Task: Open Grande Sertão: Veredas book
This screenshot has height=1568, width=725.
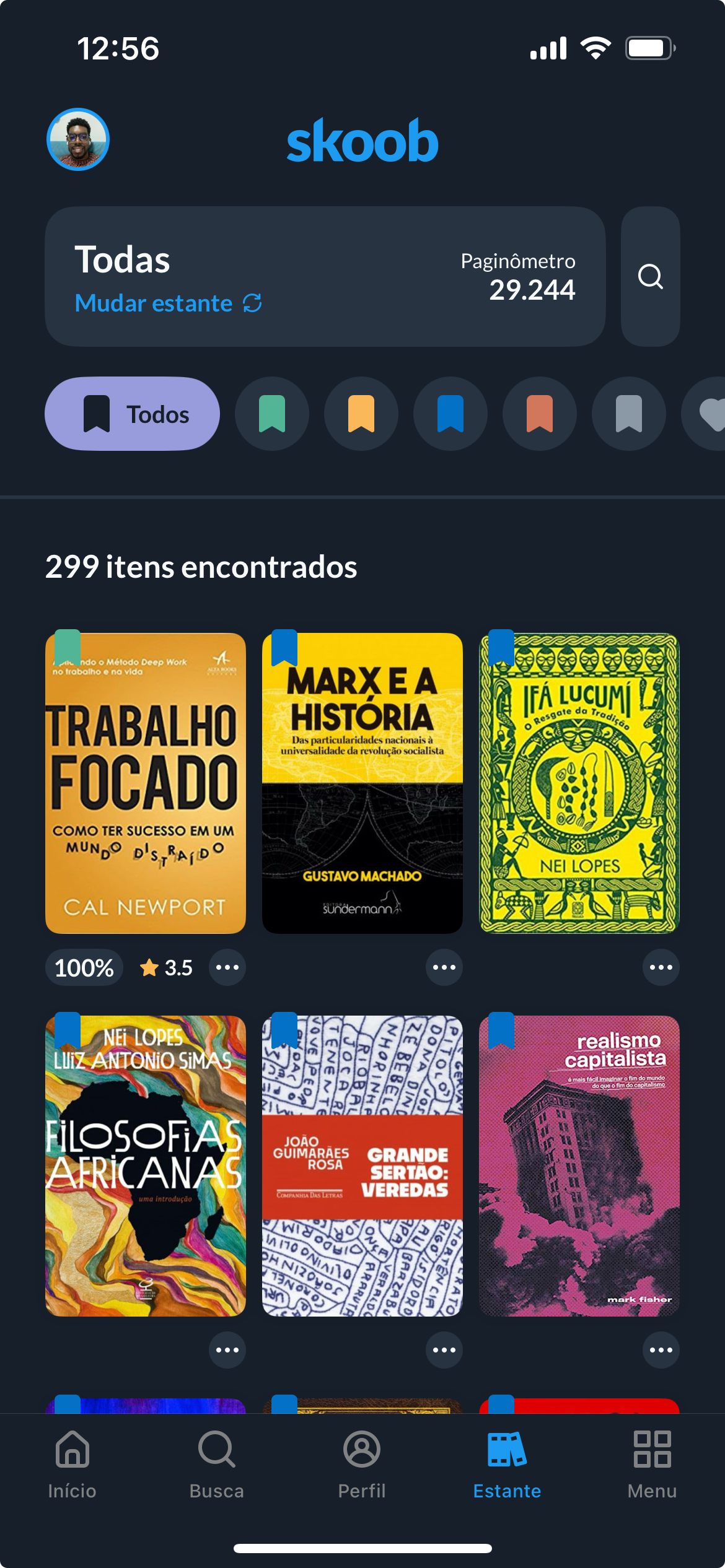Action: (362, 1165)
